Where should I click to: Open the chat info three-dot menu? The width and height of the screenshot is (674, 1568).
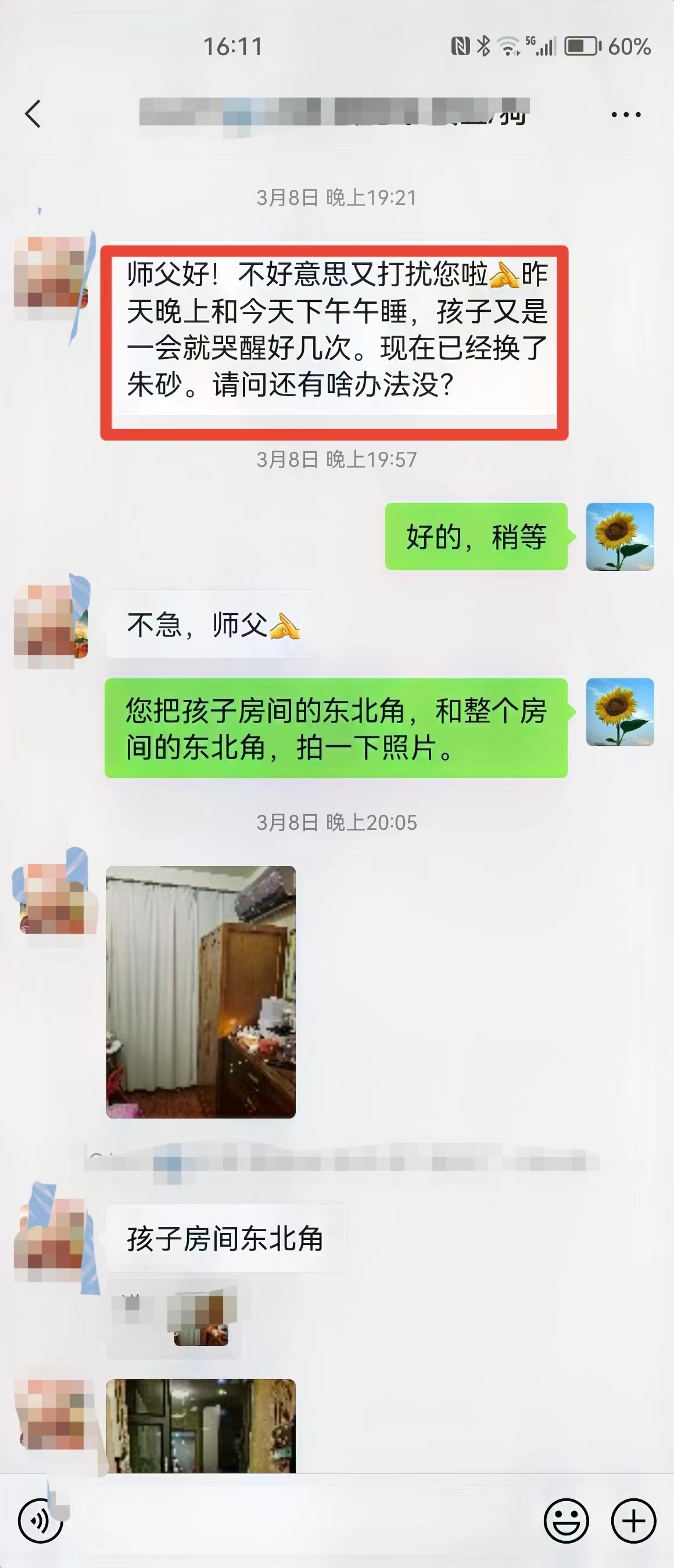tap(625, 114)
